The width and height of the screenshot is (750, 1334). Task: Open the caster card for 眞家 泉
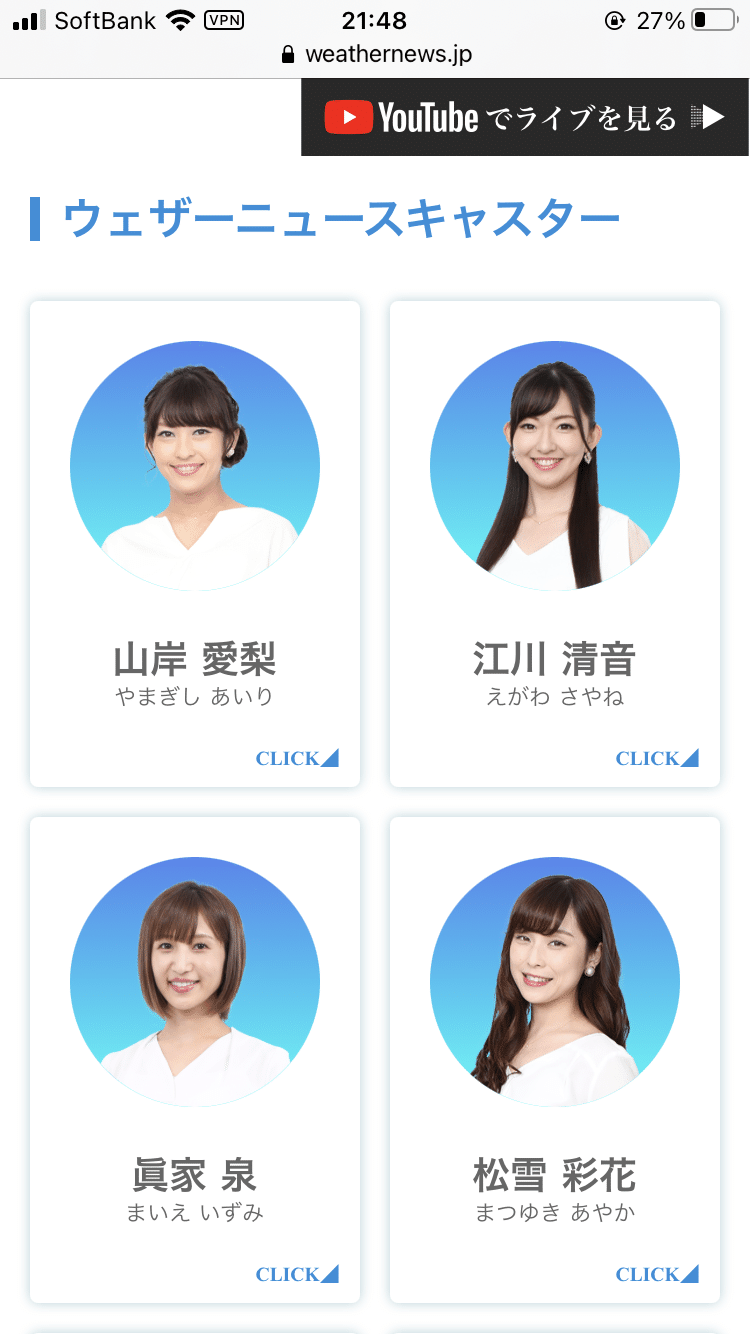pos(195,1060)
